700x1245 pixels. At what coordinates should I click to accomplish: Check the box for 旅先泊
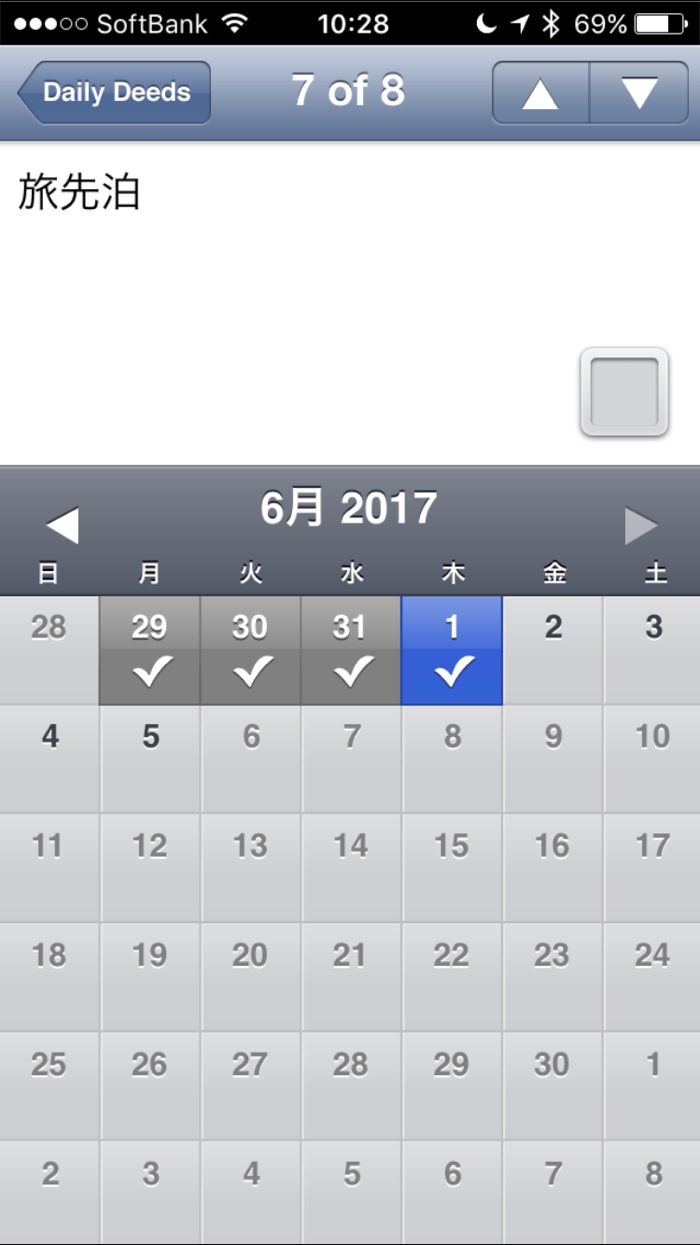pyautogui.click(x=624, y=392)
